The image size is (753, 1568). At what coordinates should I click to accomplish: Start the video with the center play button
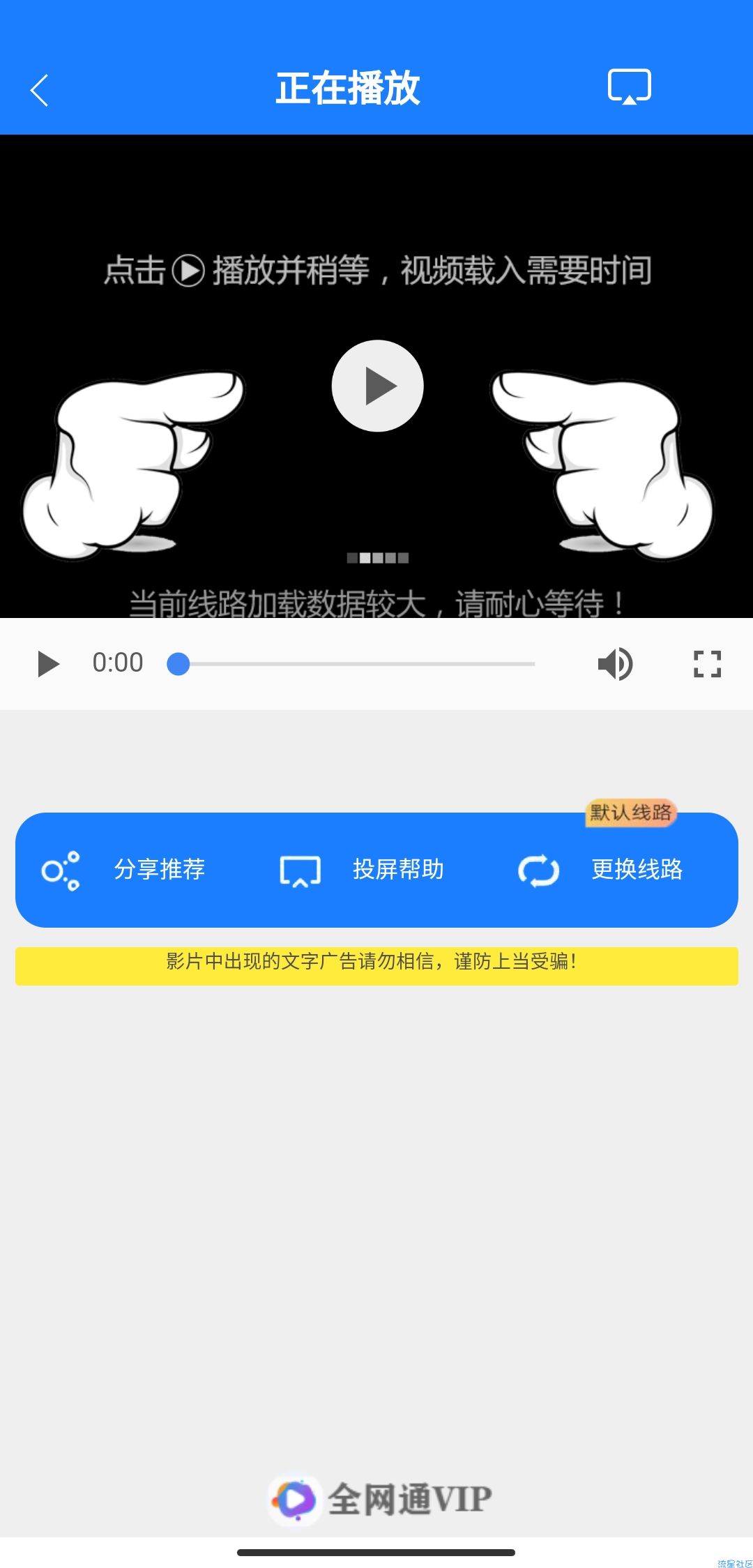coord(377,386)
